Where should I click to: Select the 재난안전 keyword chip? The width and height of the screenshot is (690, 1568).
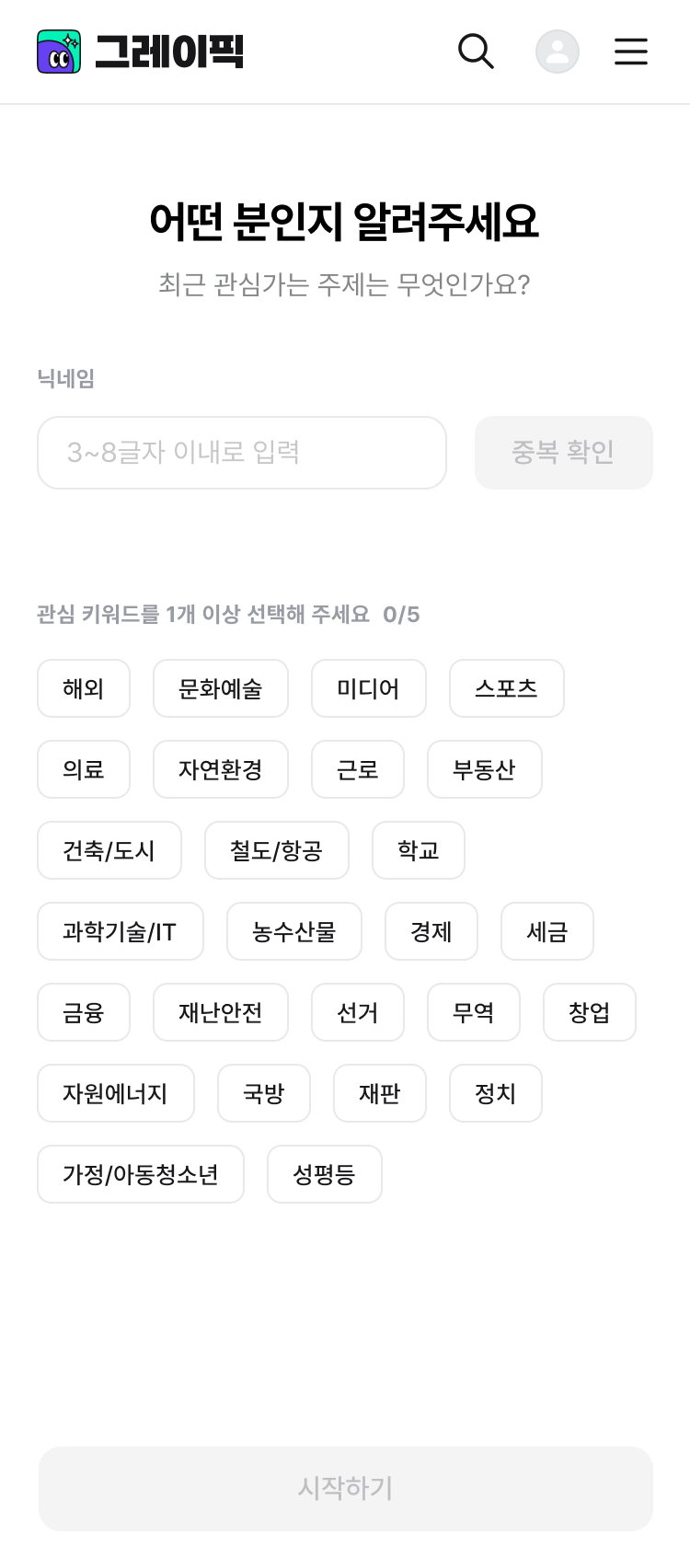[221, 1012]
